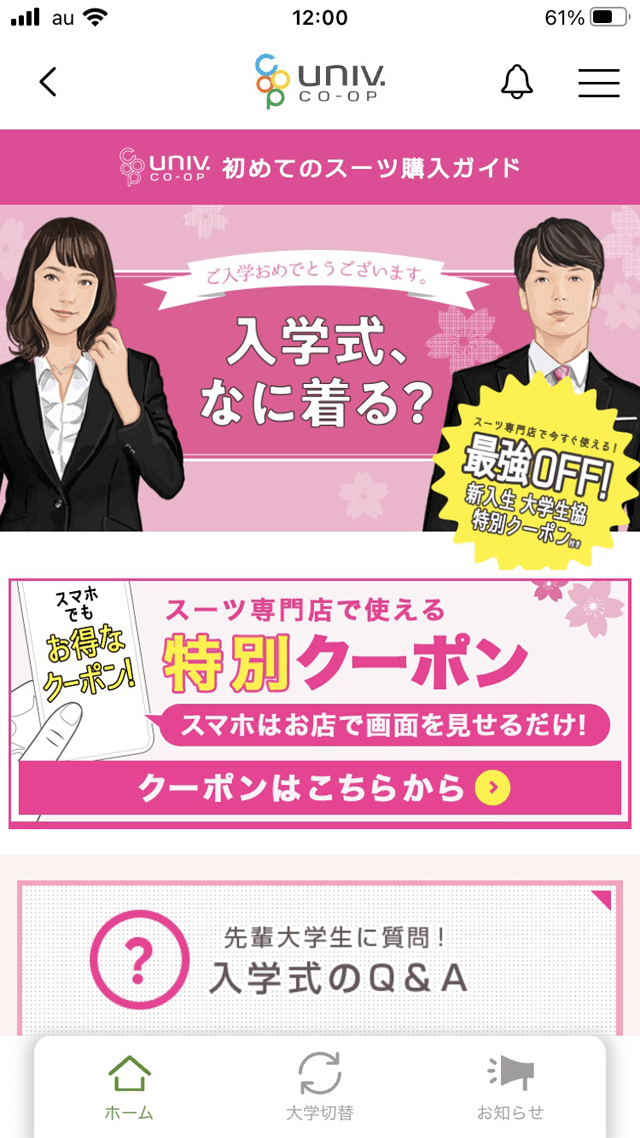Open the 入学式、なに着る? suit guide banner
The width and height of the screenshot is (640, 1138).
tap(320, 370)
